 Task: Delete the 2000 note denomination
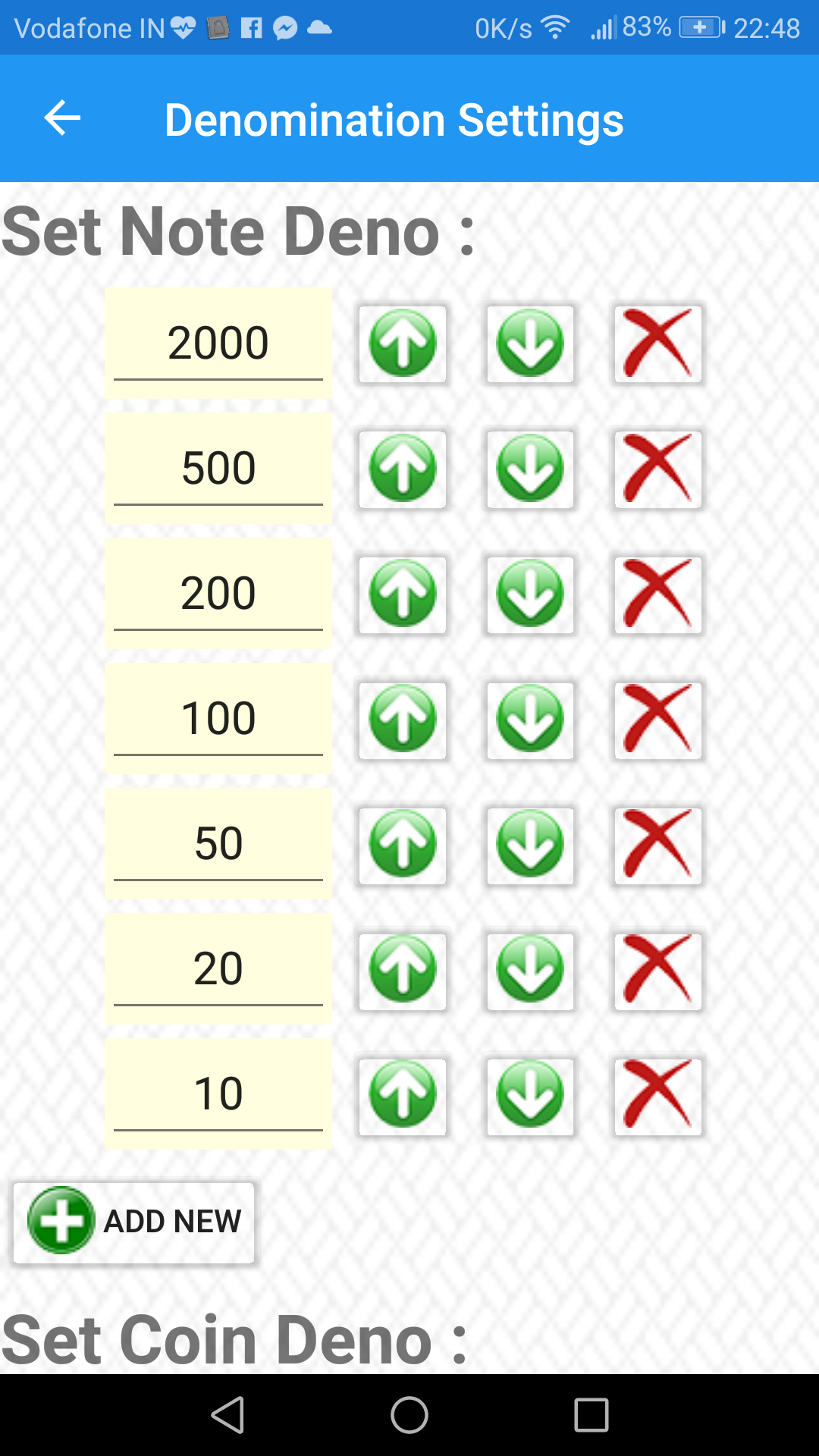click(x=657, y=344)
